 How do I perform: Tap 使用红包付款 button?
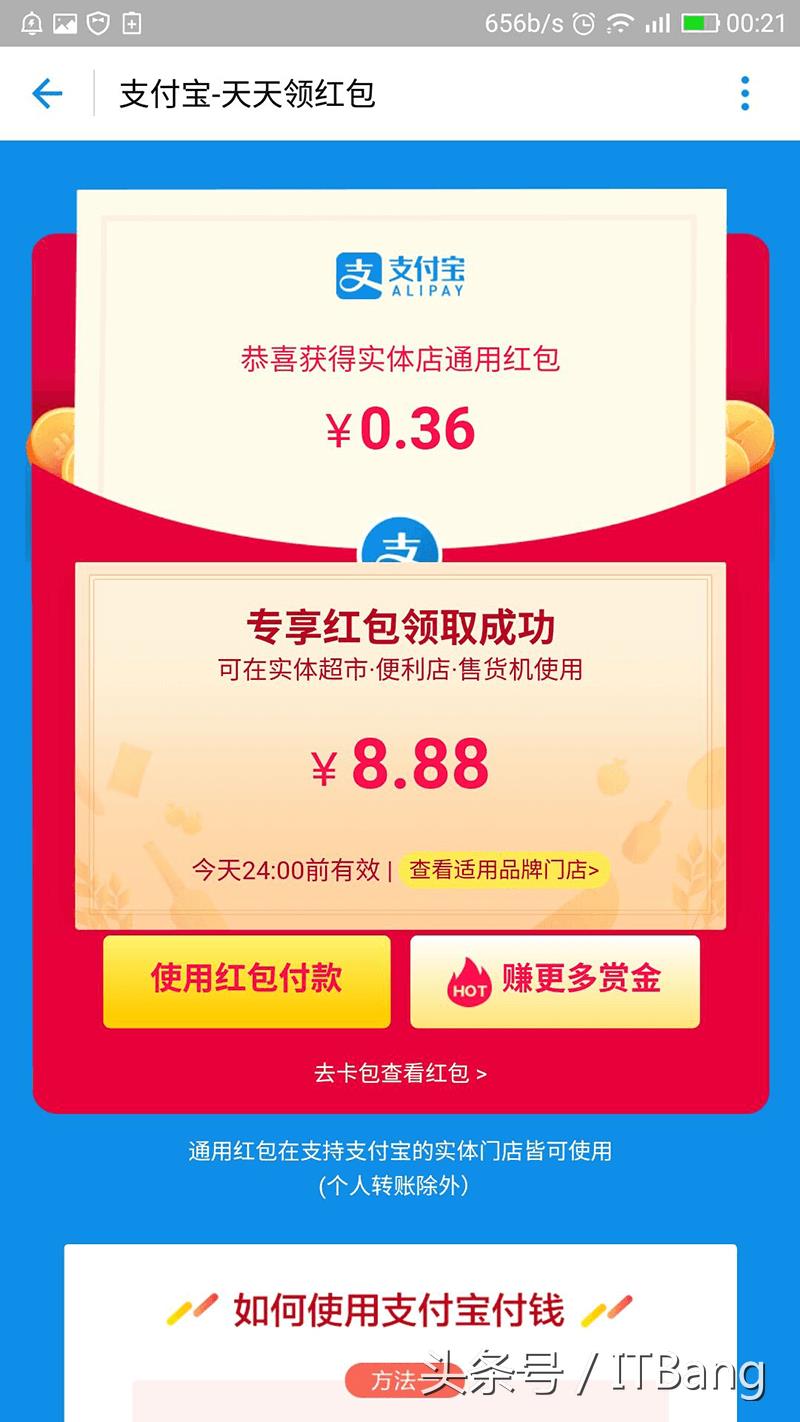[247, 980]
